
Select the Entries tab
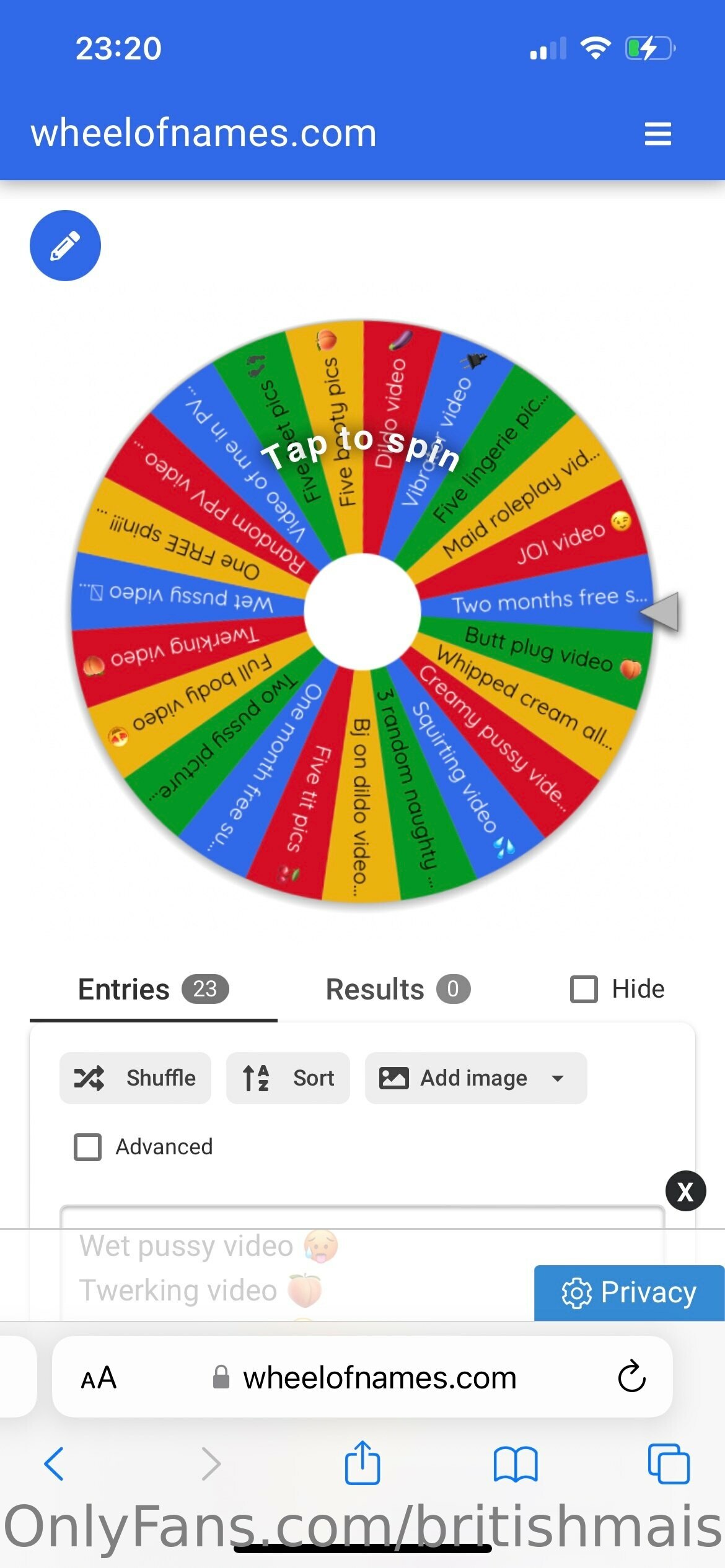[153, 989]
